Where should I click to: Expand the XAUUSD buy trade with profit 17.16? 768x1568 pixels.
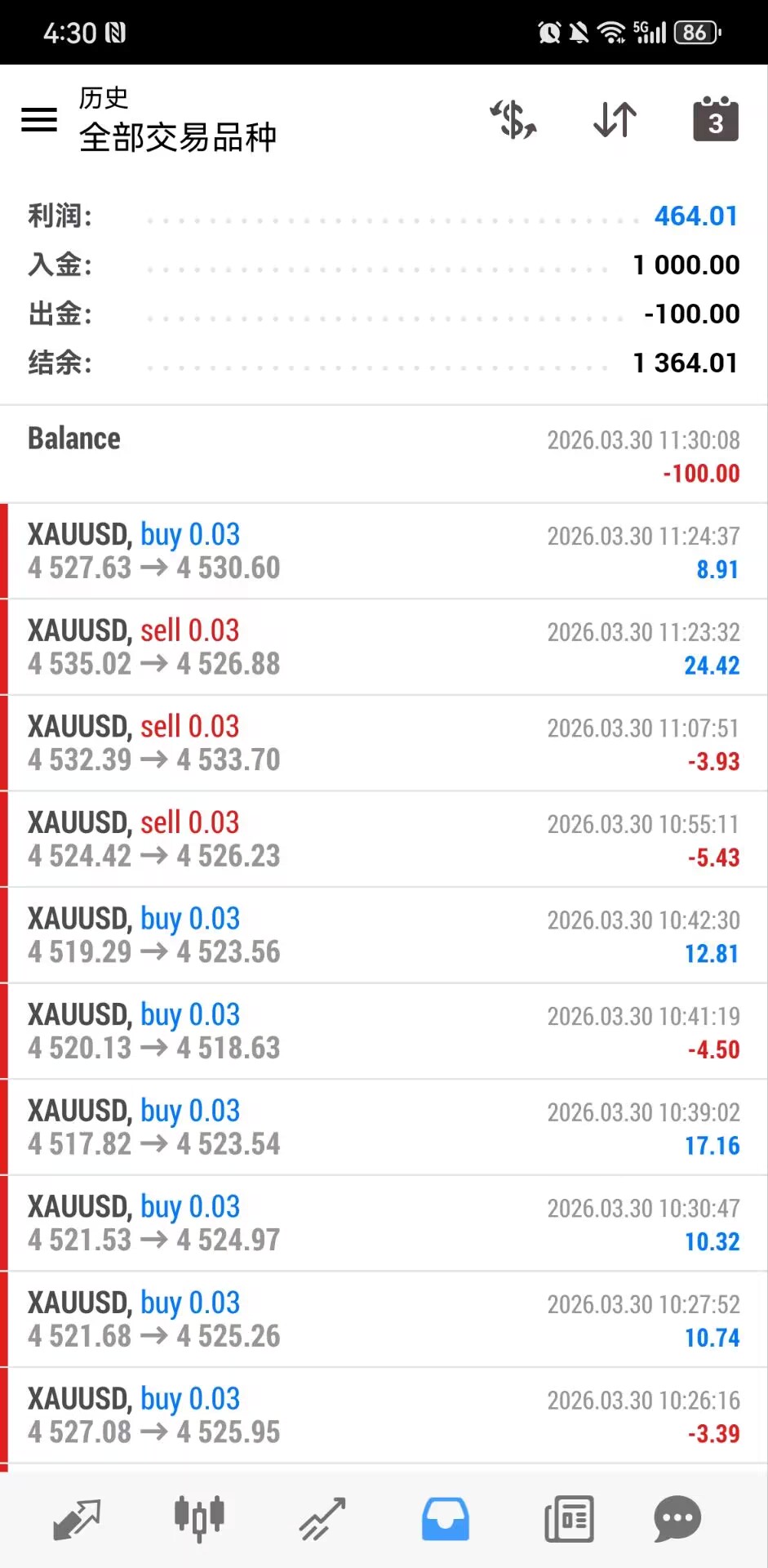pyautogui.click(x=384, y=1127)
